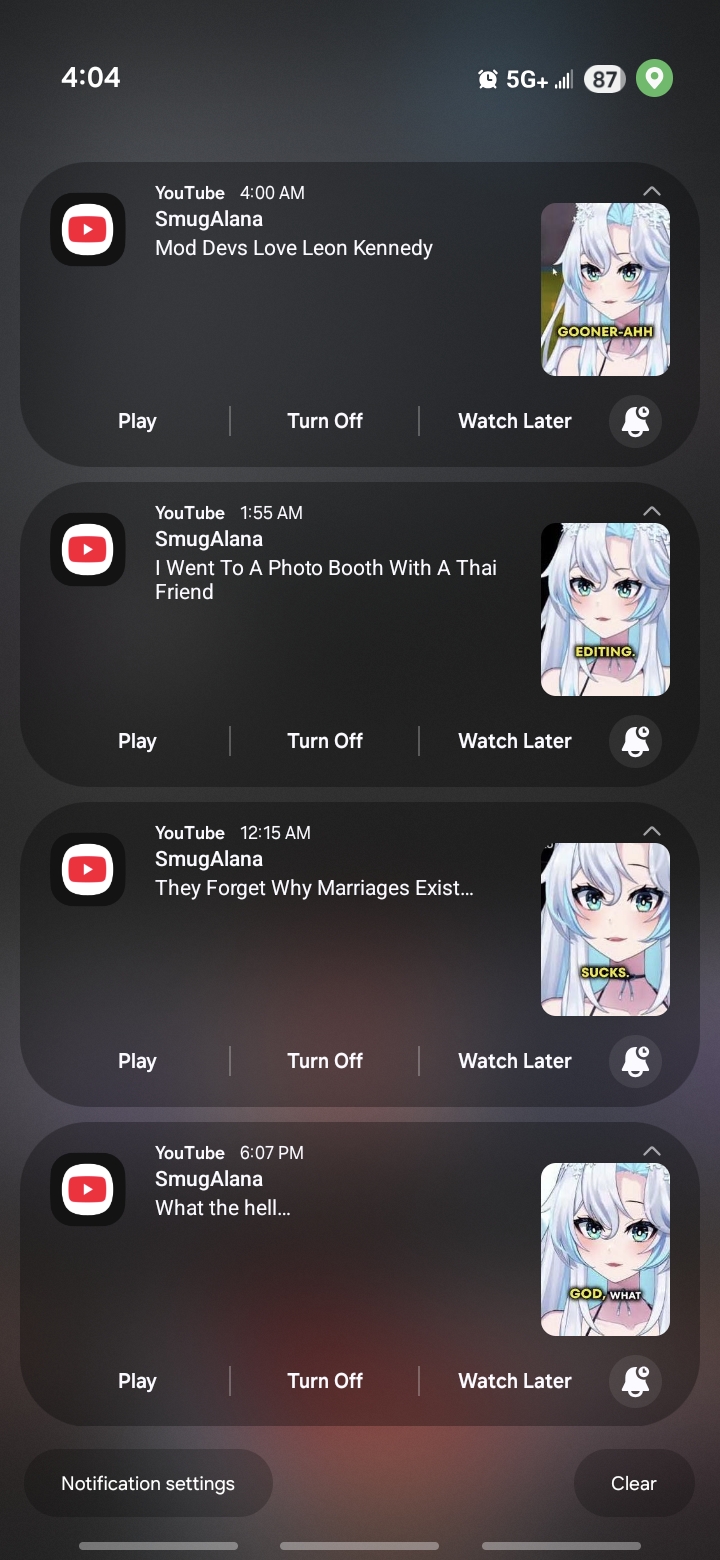Clear all notifications
The image size is (720, 1560).
point(633,1483)
